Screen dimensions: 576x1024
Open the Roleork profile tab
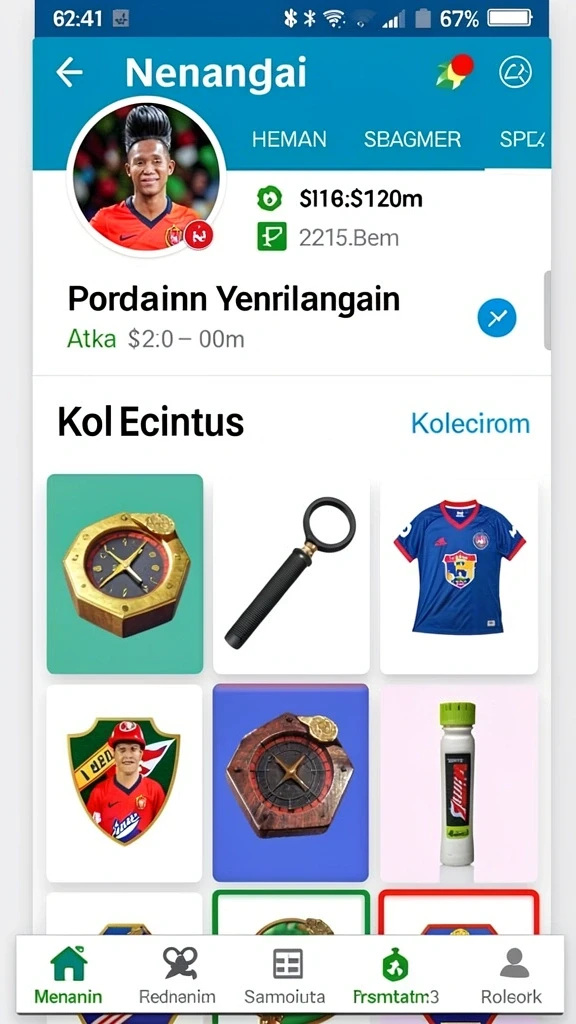click(x=511, y=974)
